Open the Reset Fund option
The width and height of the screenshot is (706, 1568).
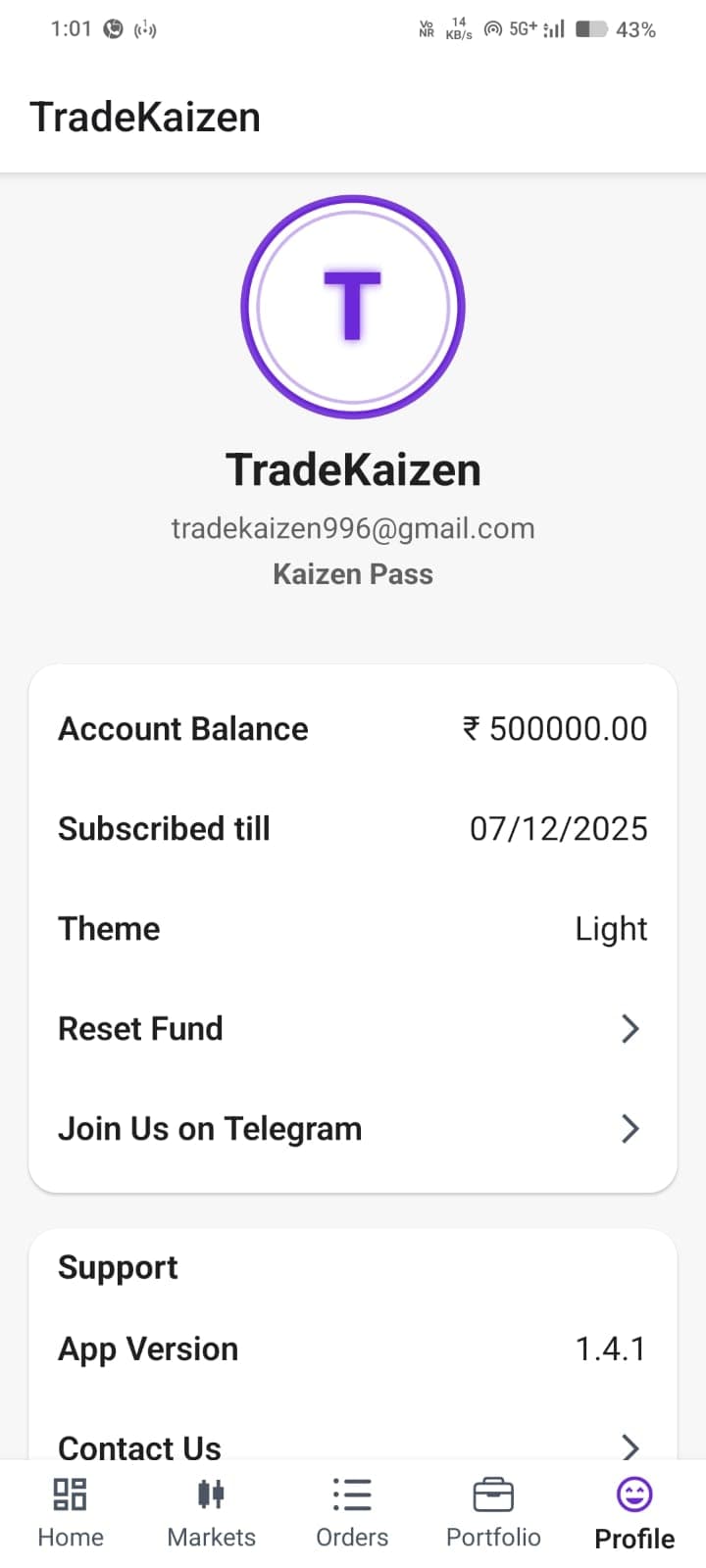click(x=352, y=1028)
